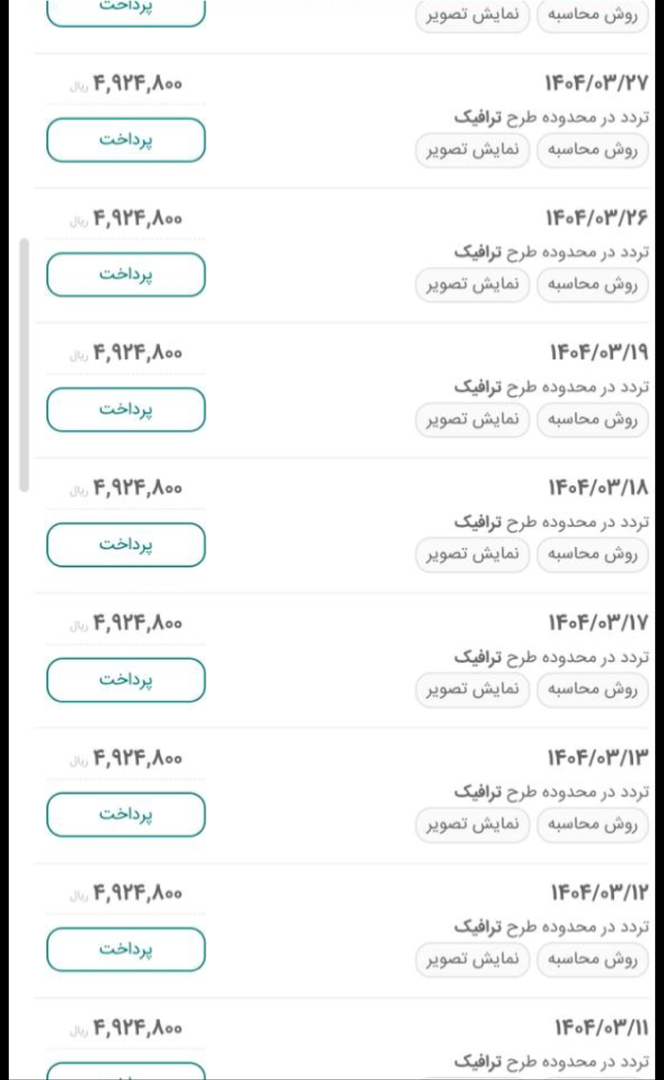
Task: Select پرداخت for the 1404/03/17 entry
Action: click(x=126, y=680)
